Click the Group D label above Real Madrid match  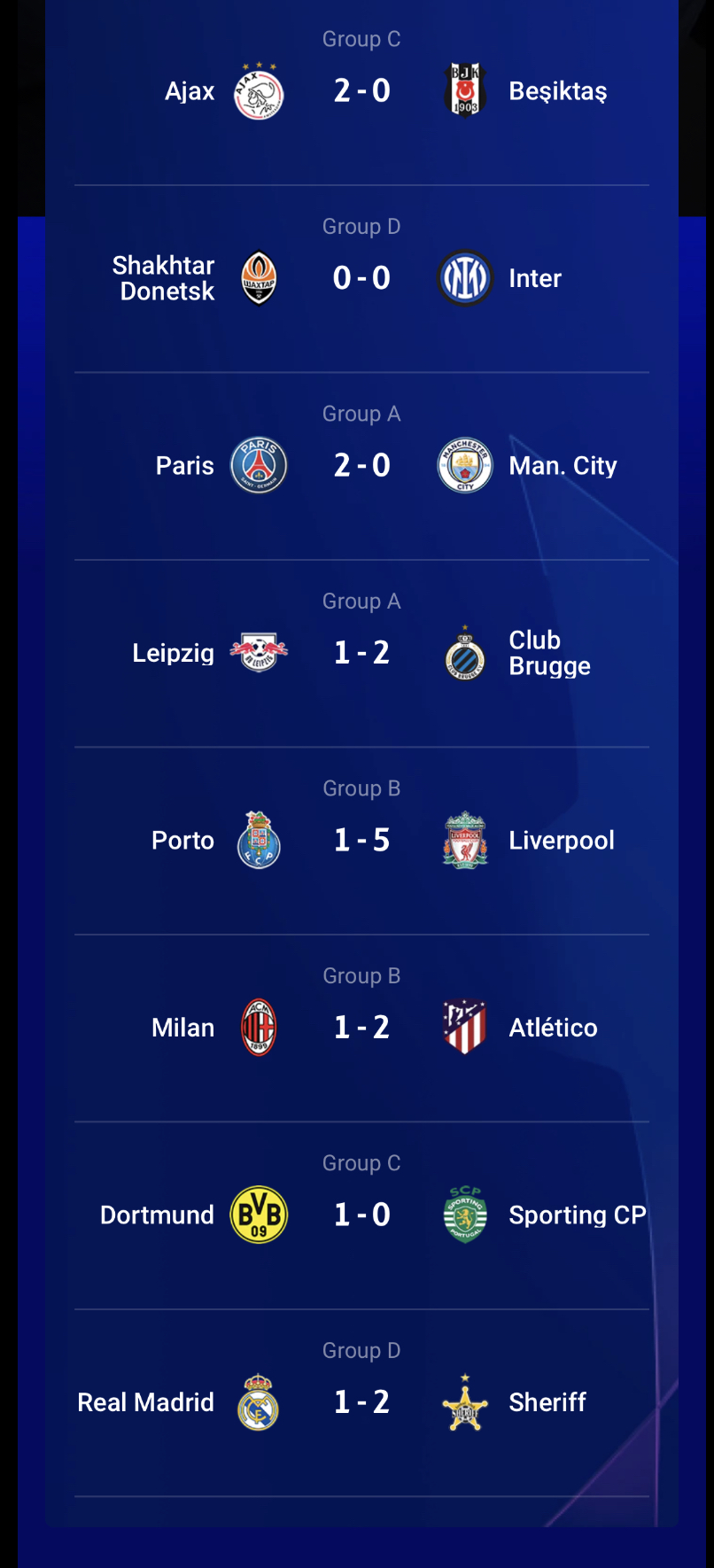point(361,1350)
